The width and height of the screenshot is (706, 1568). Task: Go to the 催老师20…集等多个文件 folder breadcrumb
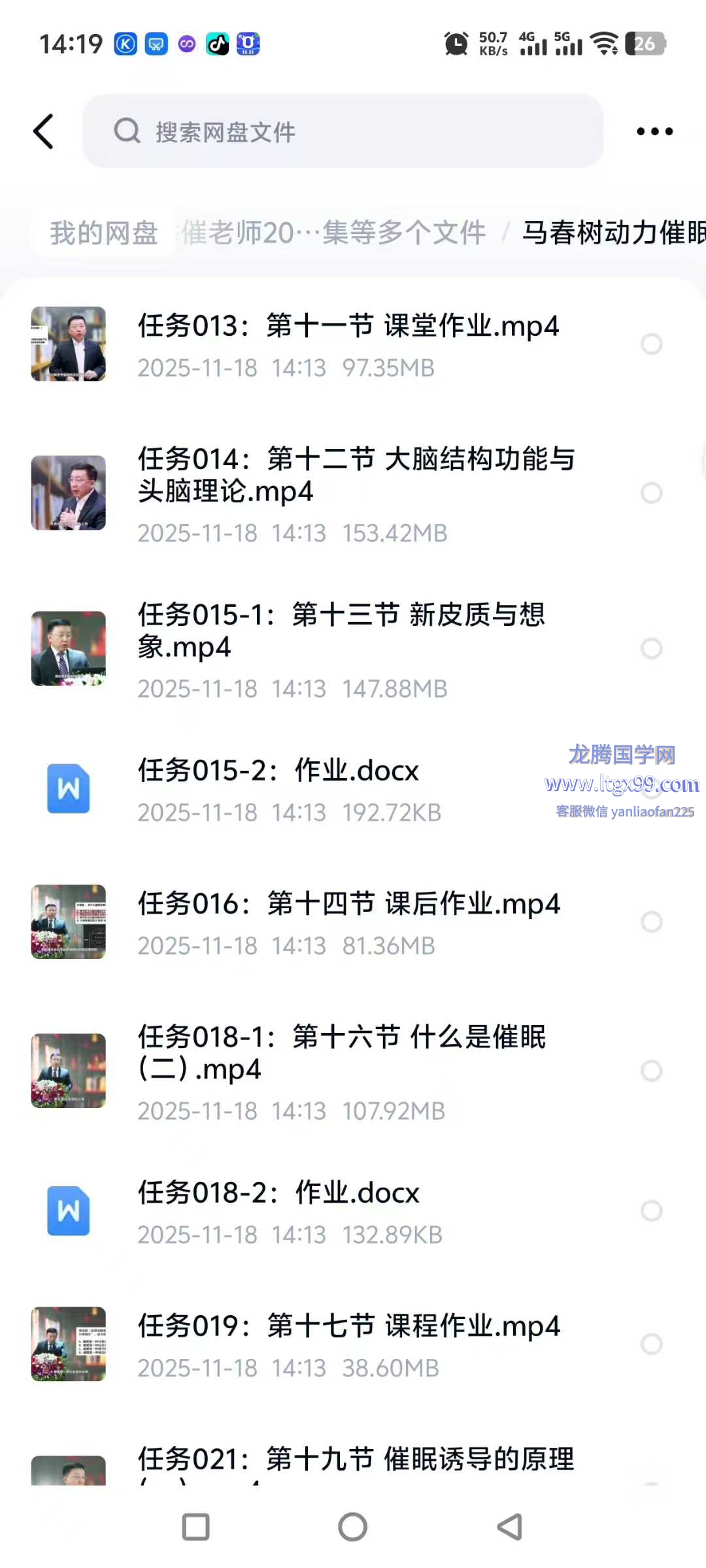(x=333, y=233)
